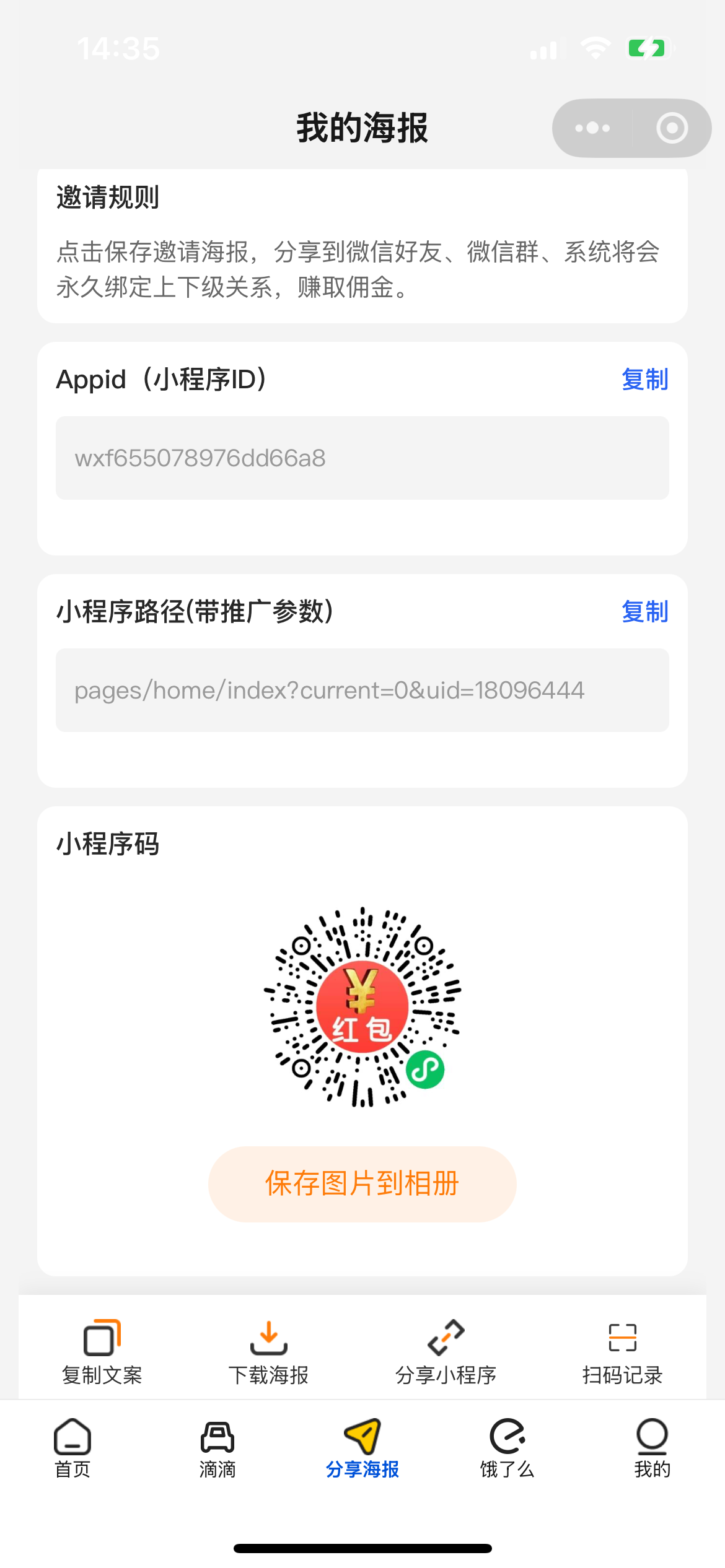725x1568 pixels.
Task: Copy the mini program path
Action: click(x=644, y=611)
